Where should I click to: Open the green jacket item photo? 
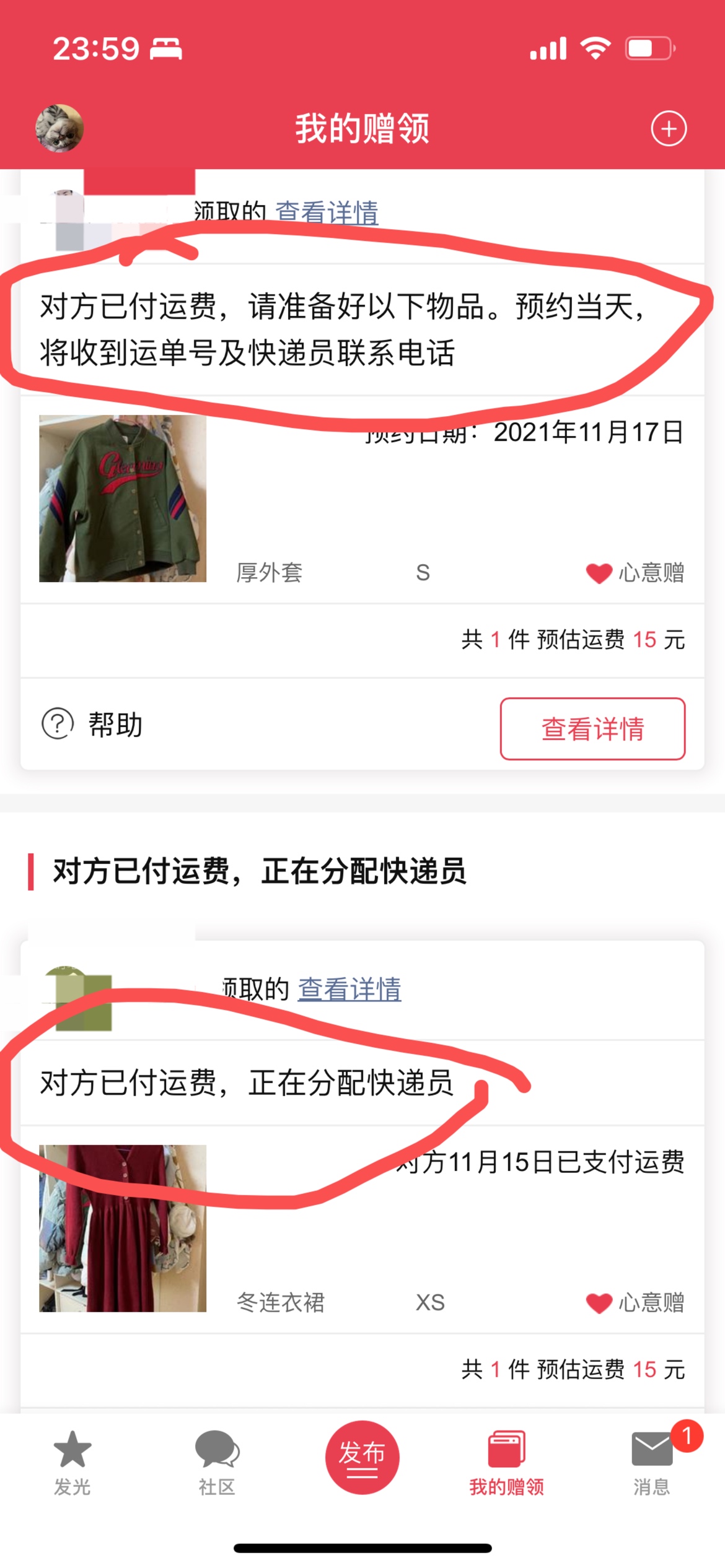(123, 499)
